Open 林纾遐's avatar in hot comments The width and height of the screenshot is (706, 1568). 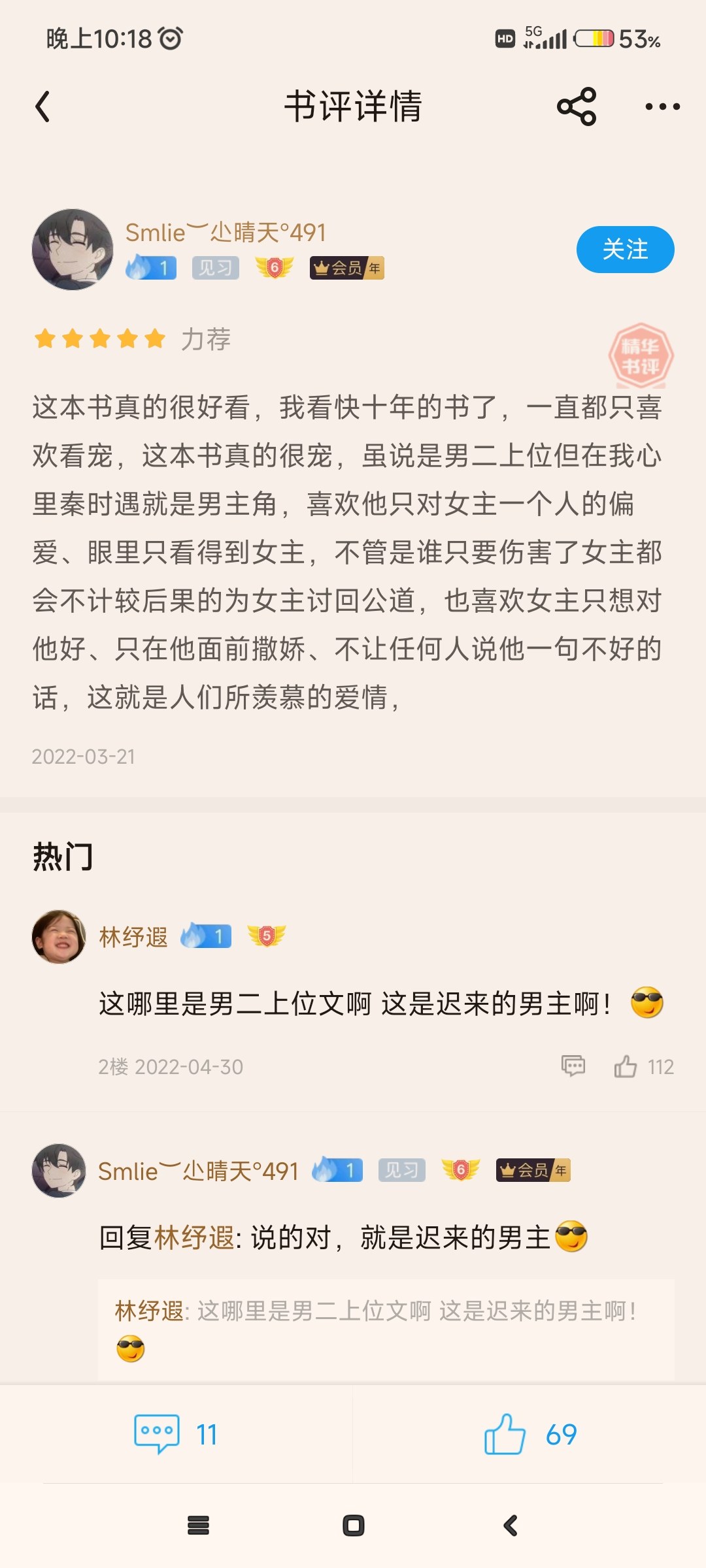[x=59, y=937]
